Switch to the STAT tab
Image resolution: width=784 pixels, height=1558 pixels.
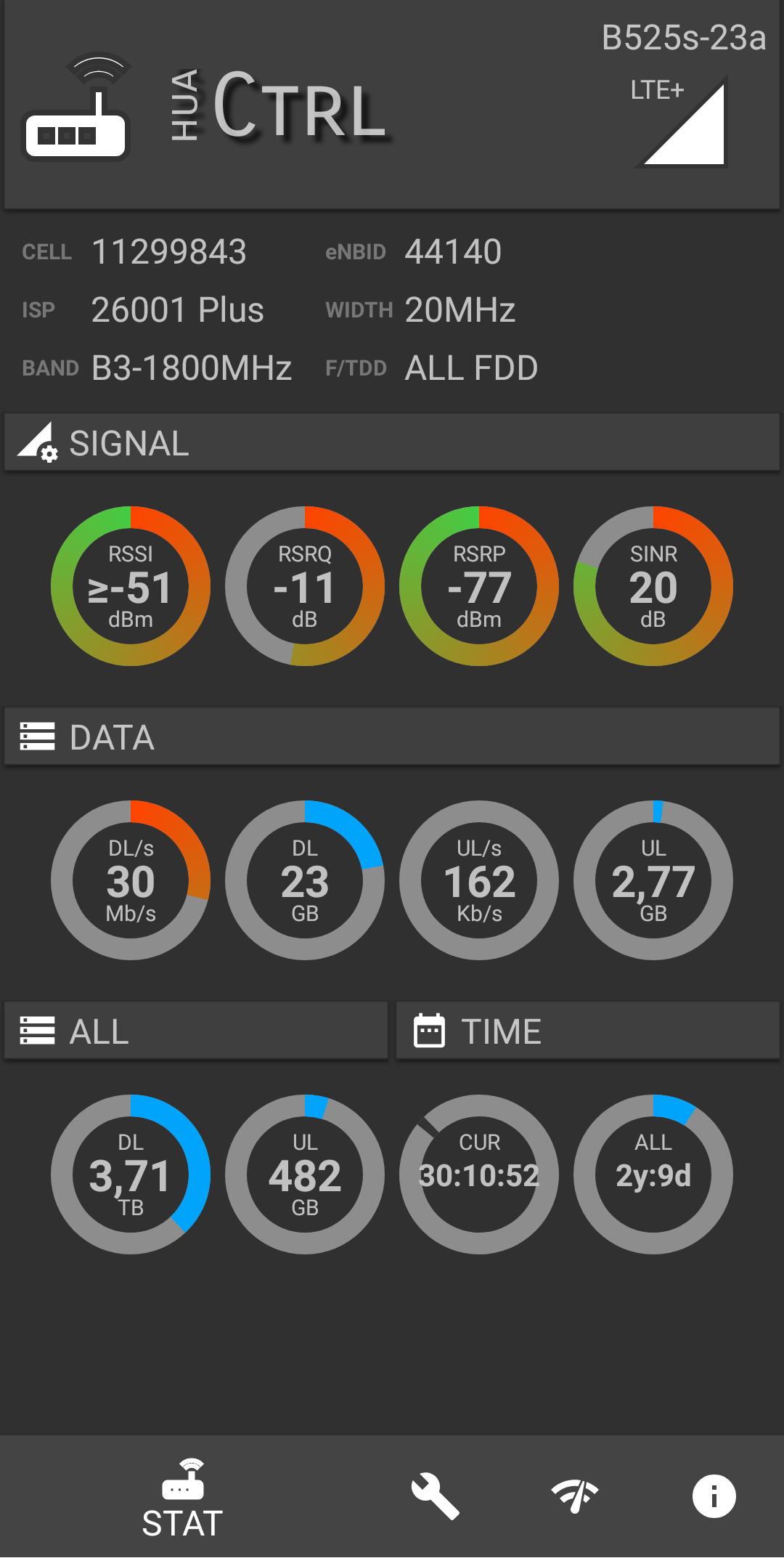(x=182, y=1498)
